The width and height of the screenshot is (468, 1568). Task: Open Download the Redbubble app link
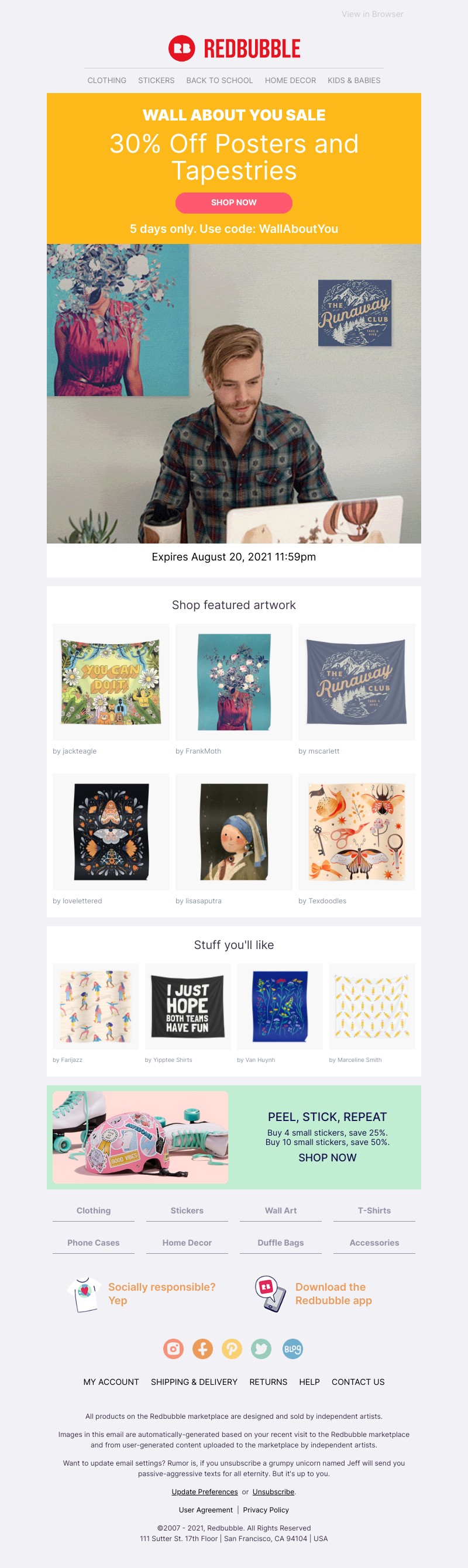click(x=333, y=1294)
